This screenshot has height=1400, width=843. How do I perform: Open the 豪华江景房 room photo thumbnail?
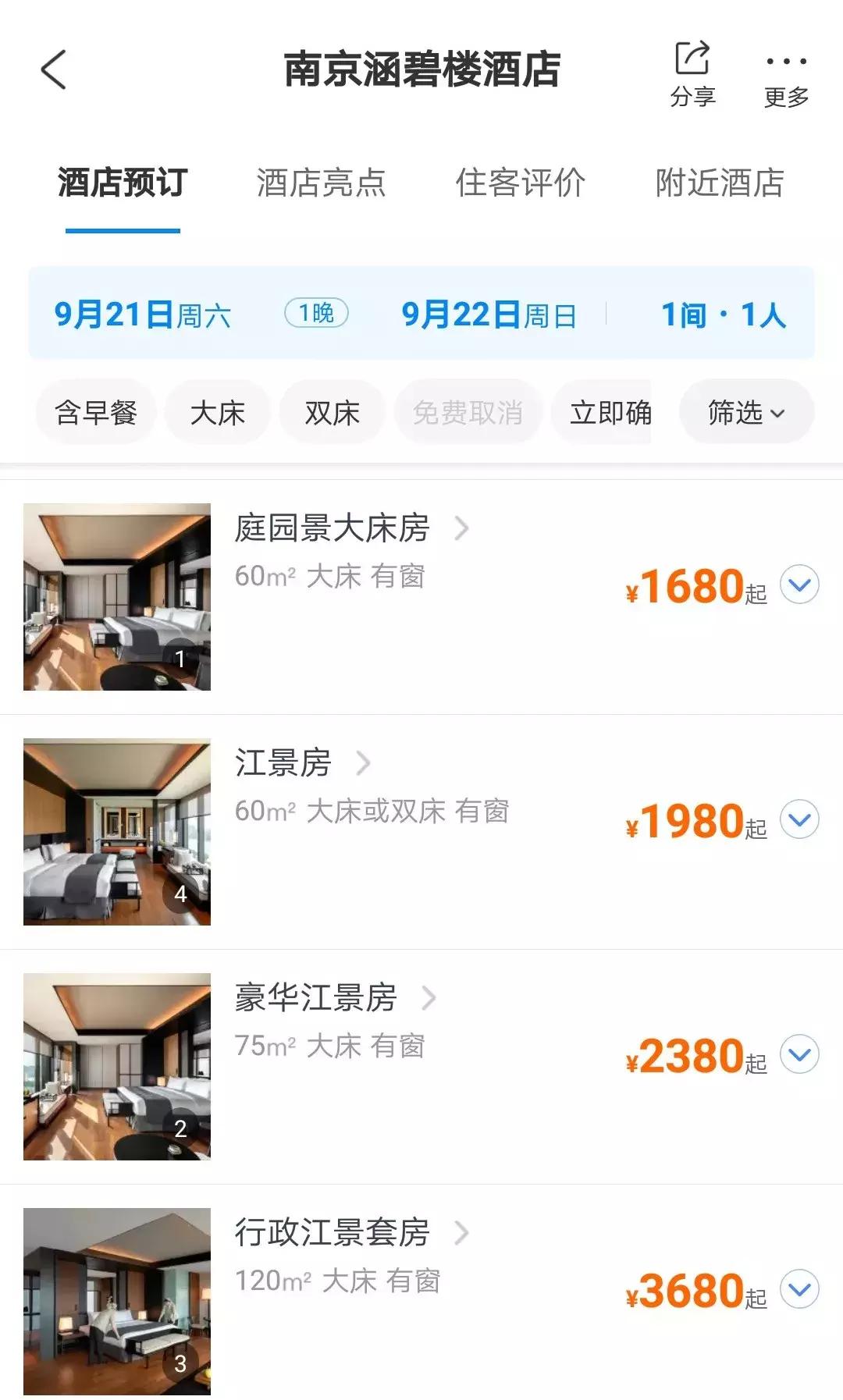tap(117, 1067)
